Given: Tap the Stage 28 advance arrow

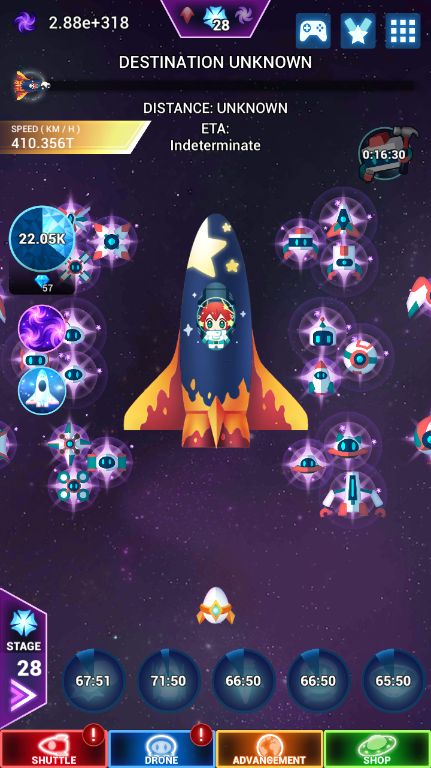Looking at the screenshot, I should pos(23,695).
